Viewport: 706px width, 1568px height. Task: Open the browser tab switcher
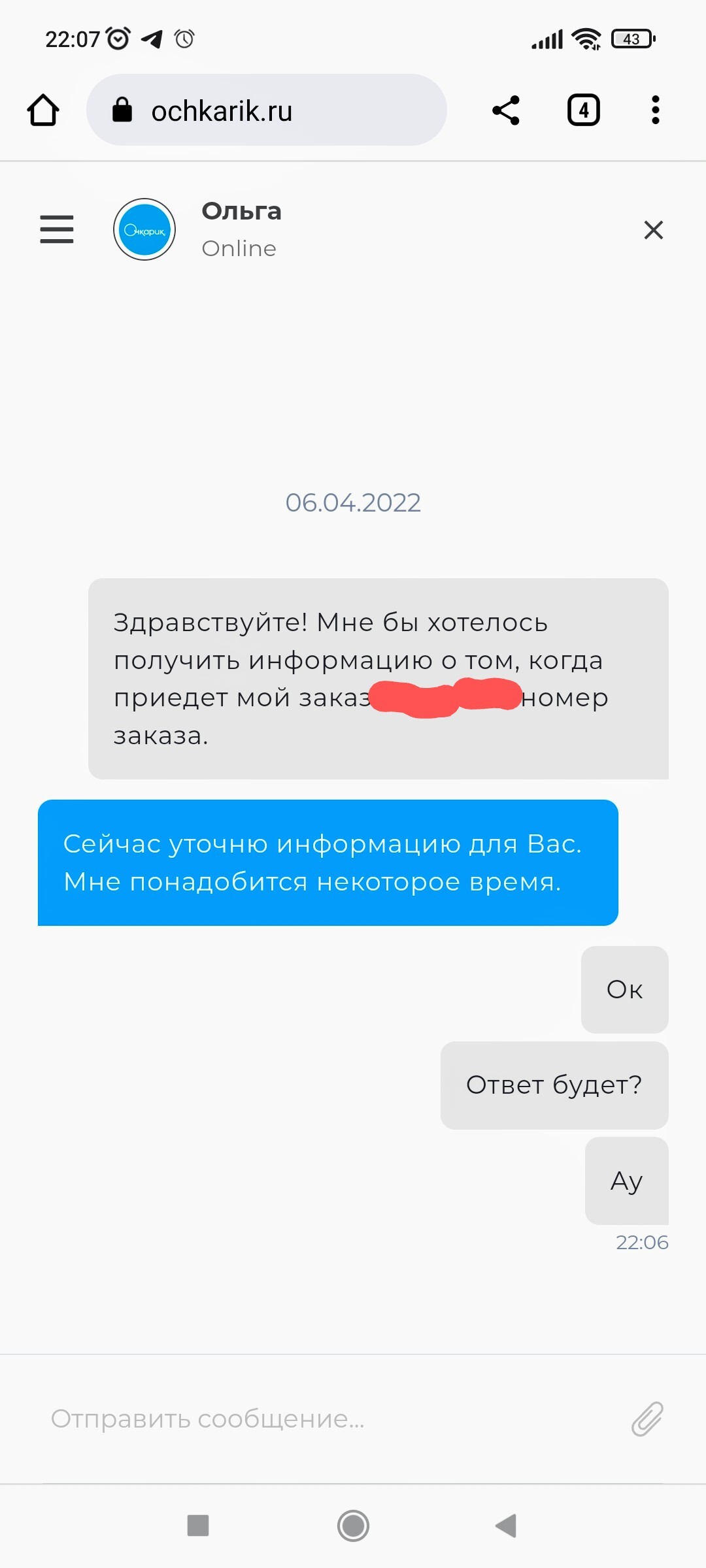click(583, 110)
